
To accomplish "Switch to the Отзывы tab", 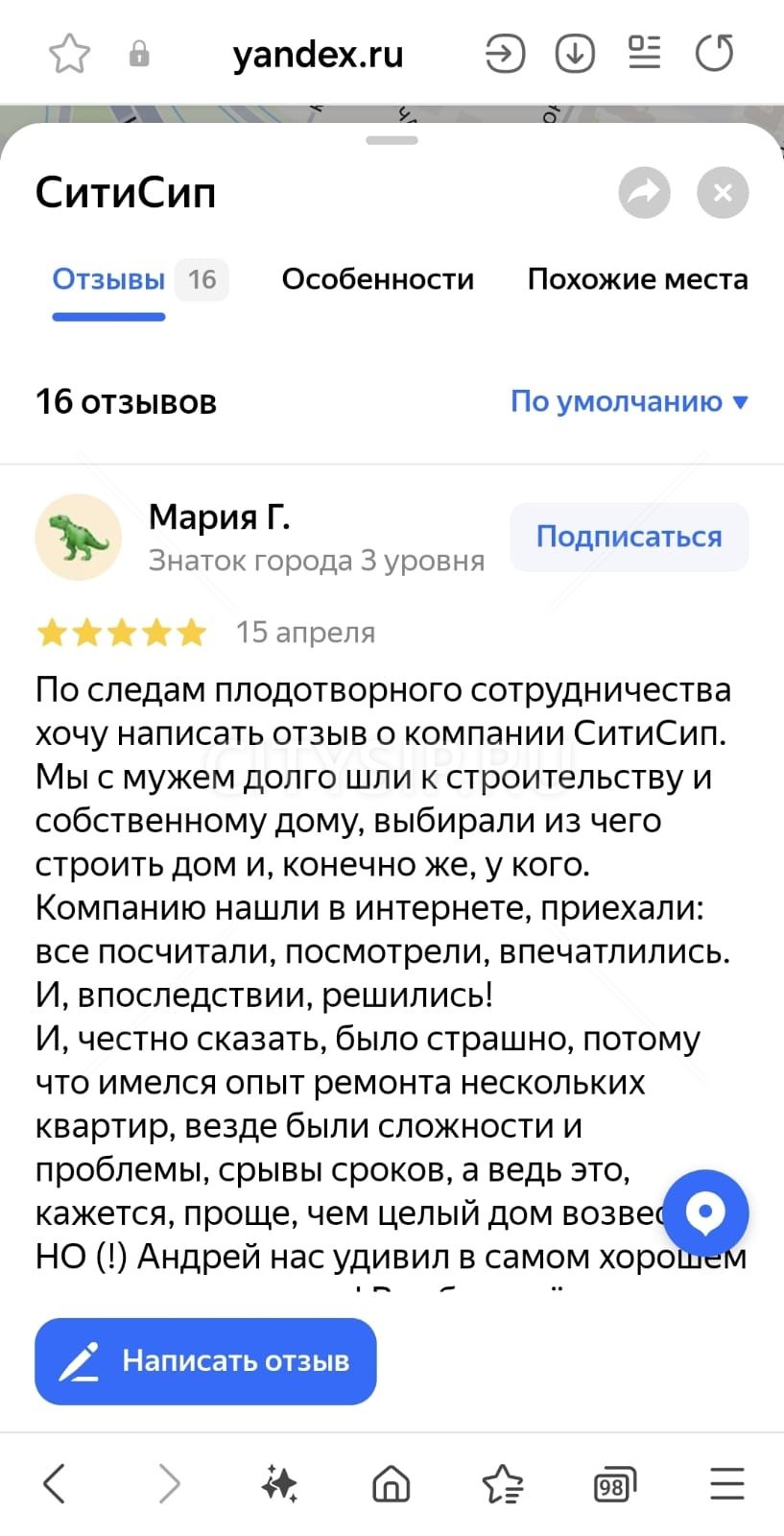I will coord(108,279).
